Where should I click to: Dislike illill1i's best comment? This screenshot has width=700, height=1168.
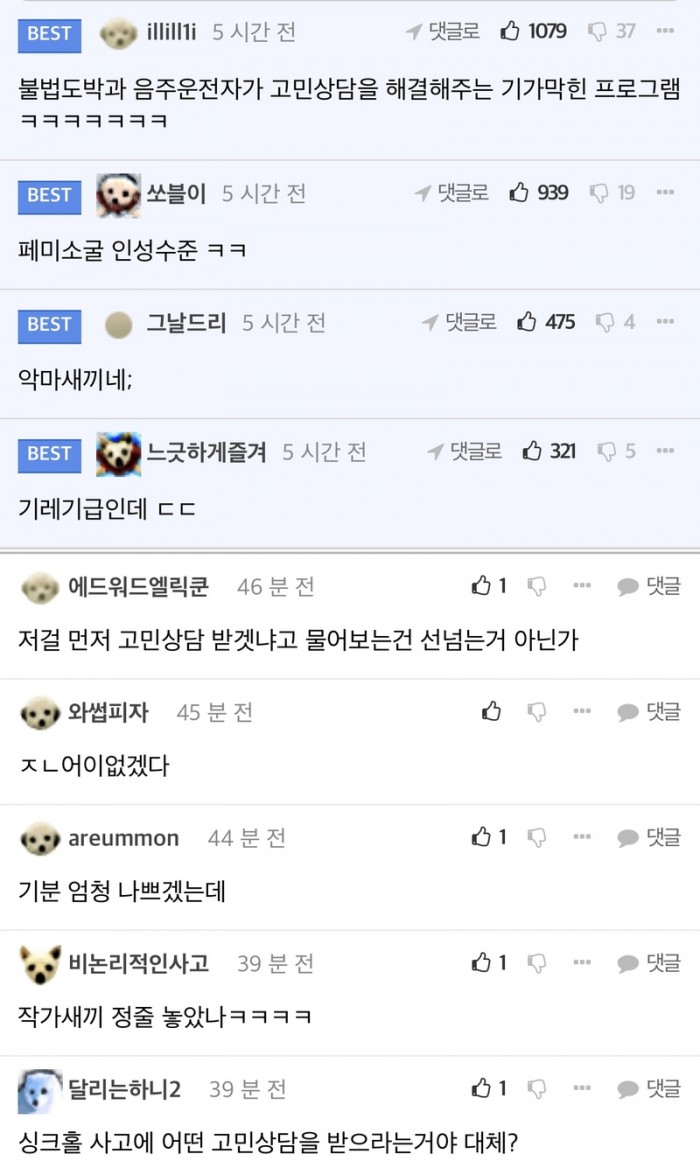(x=597, y=31)
